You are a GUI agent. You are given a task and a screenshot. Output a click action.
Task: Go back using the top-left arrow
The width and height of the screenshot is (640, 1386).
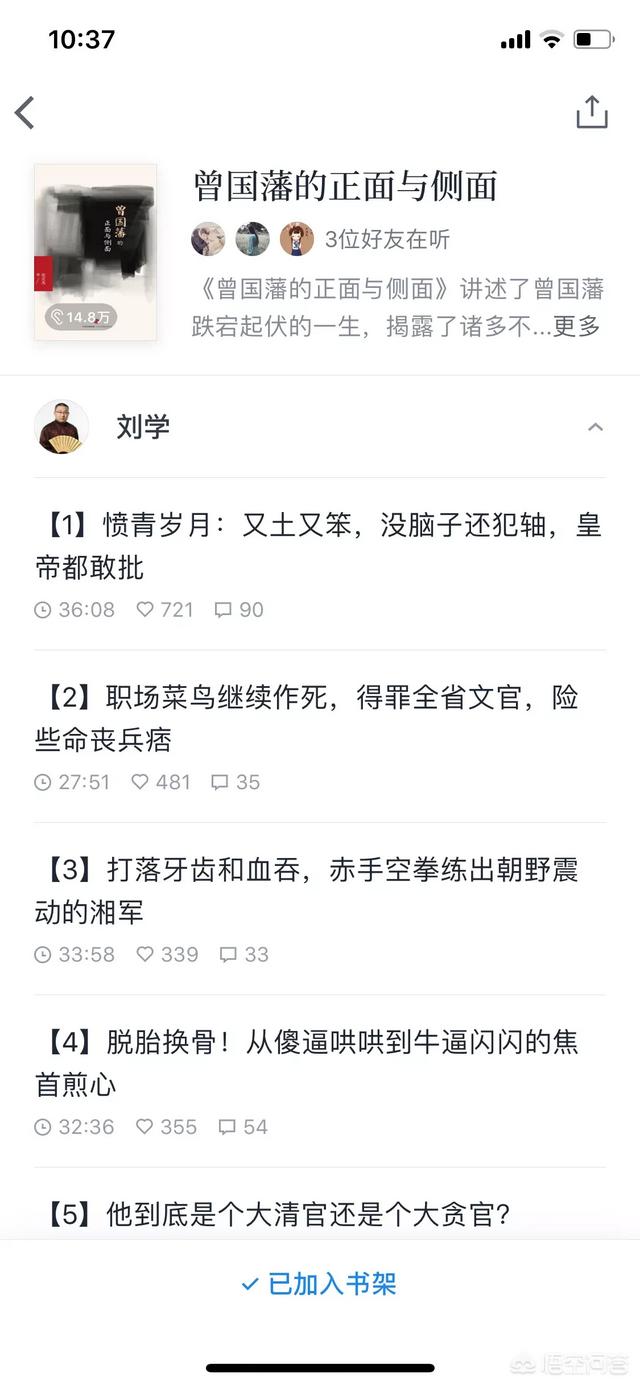[25, 112]
